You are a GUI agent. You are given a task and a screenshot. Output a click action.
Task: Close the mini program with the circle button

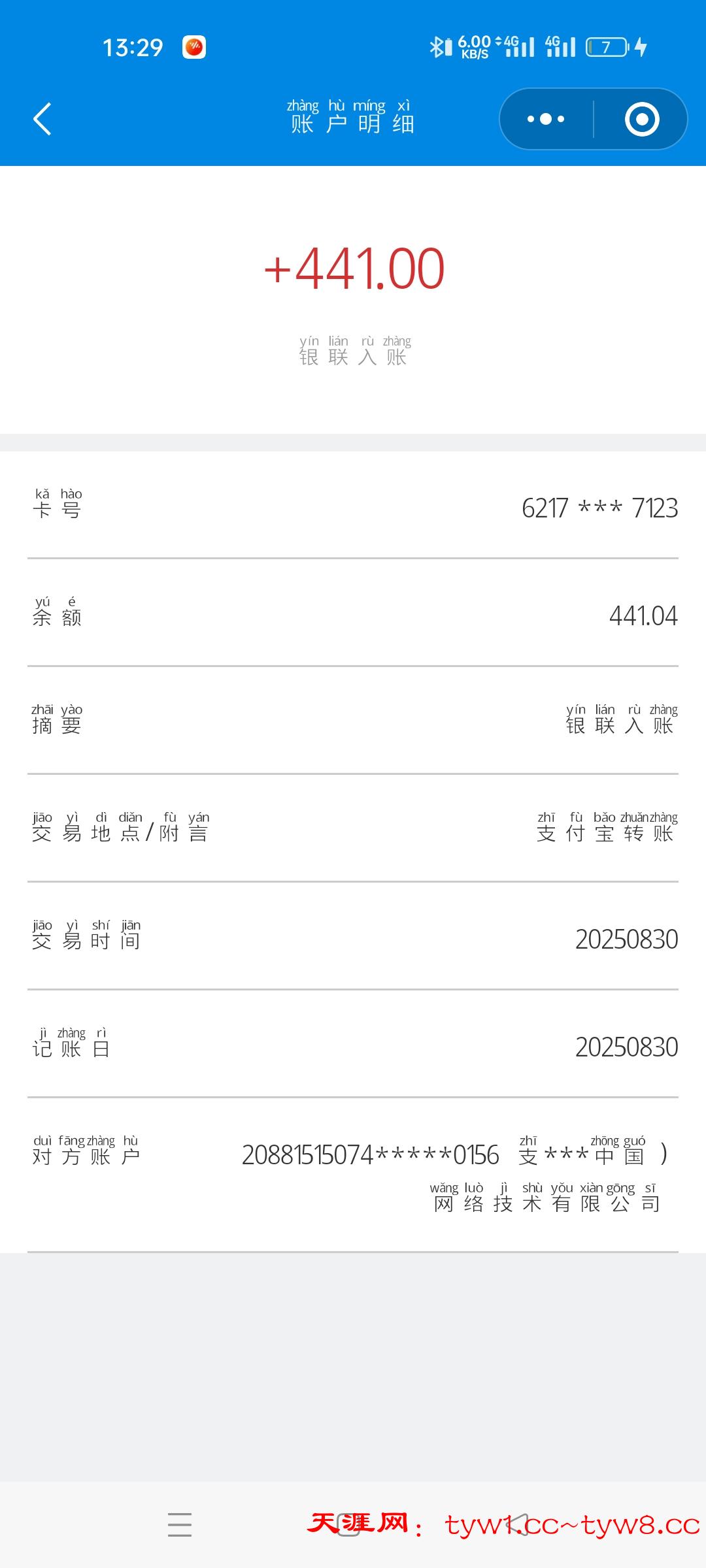(641, 120)
